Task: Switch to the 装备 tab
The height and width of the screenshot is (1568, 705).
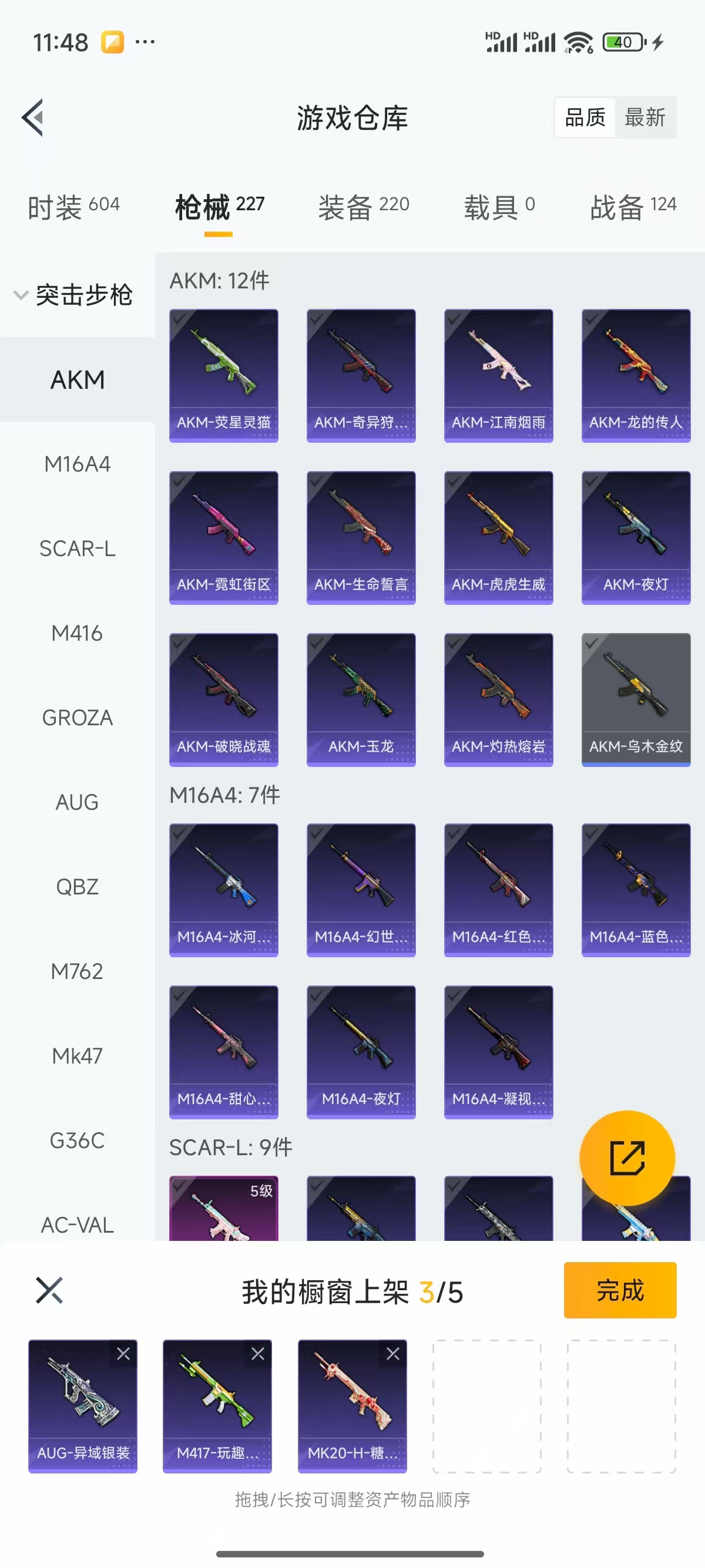Action: (364, 207)
